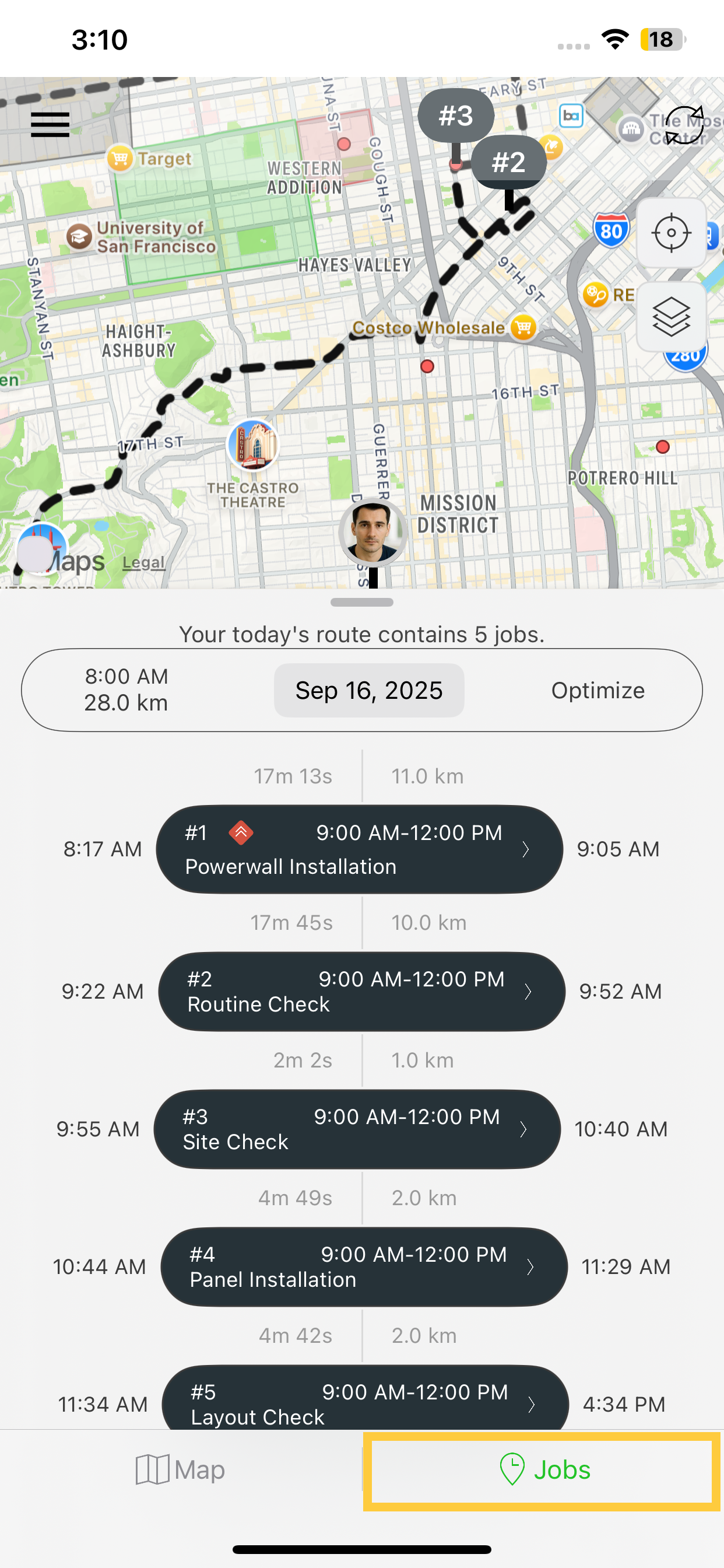
Task: Tap the technician photo marker
Action: (372, 532)
